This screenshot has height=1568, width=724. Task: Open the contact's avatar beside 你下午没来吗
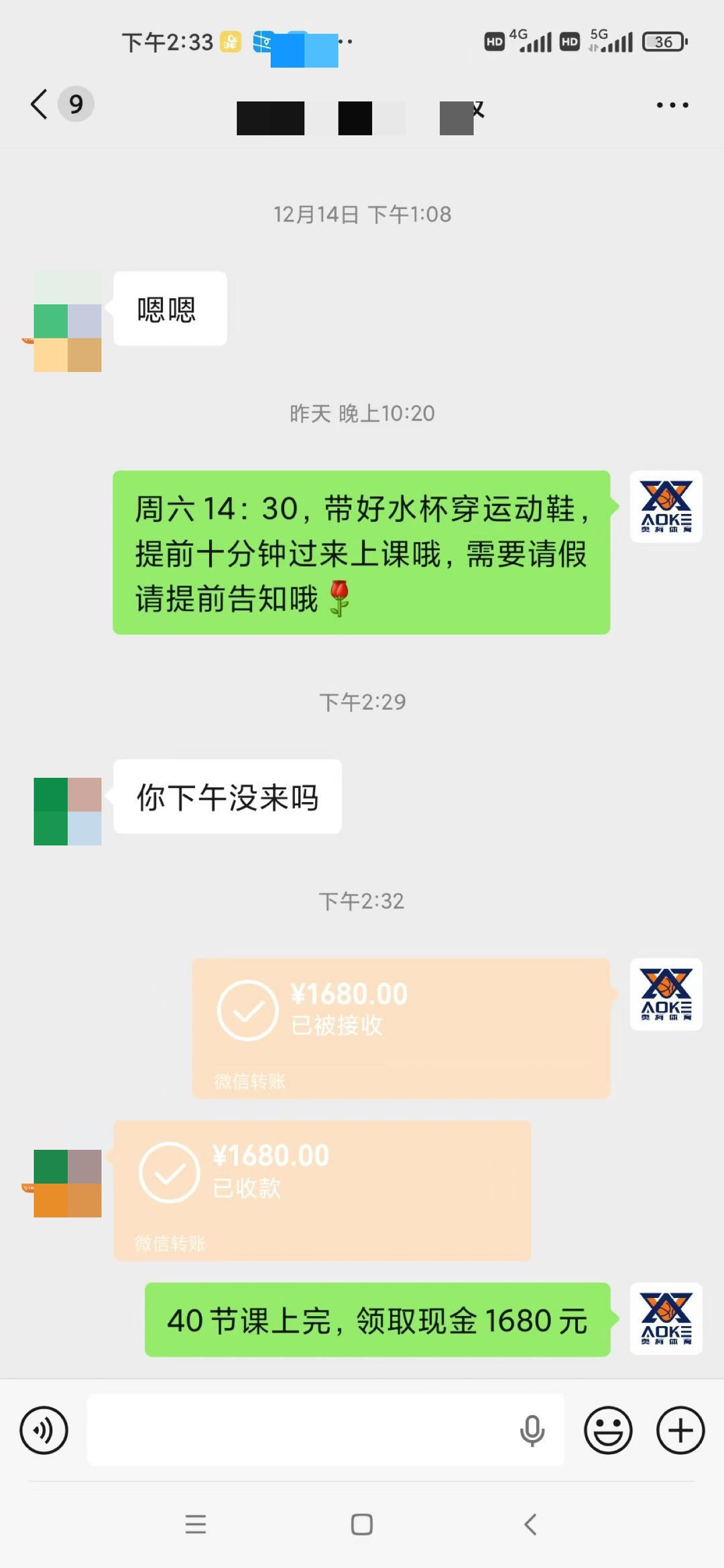coord(68,811)
